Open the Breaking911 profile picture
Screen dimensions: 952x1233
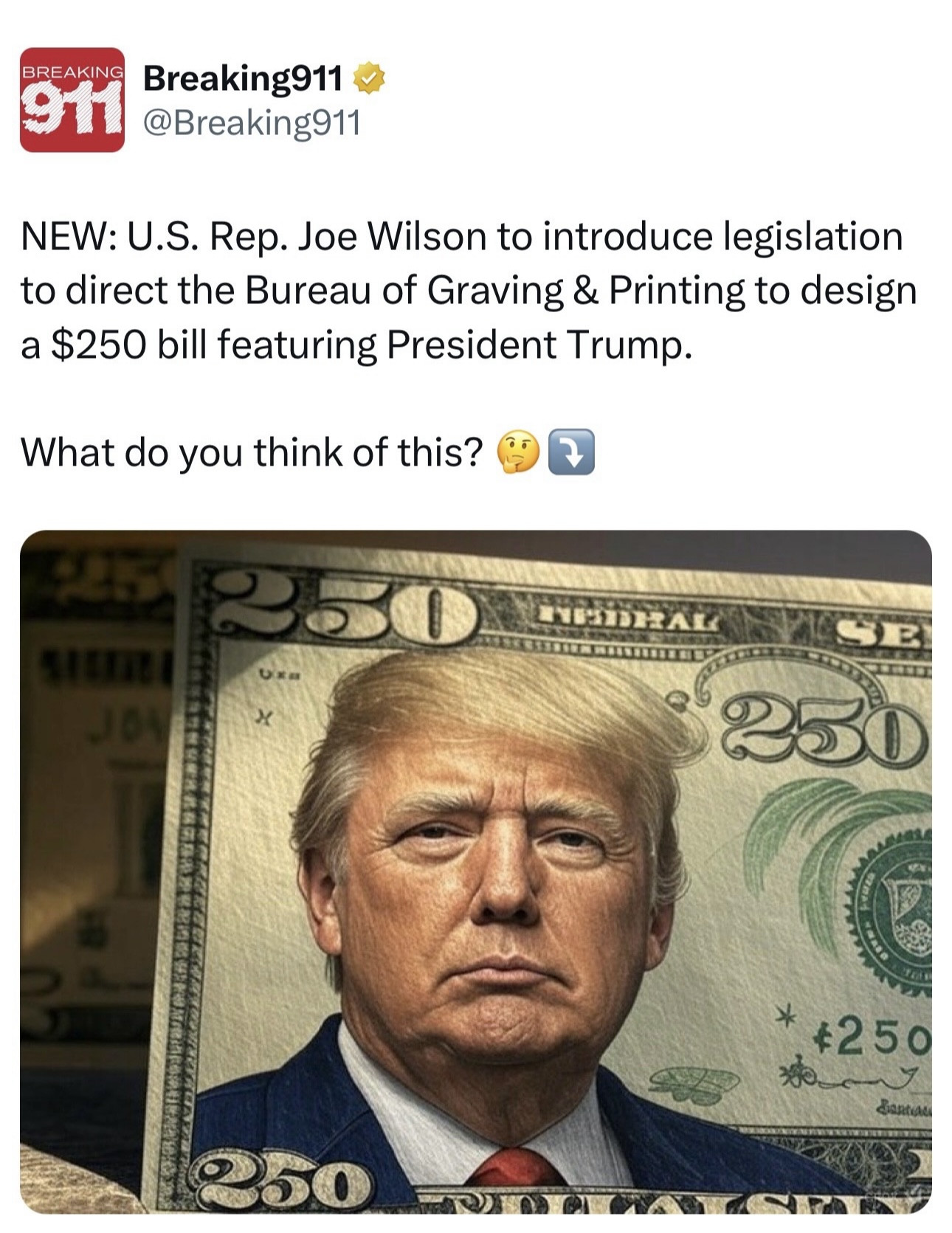pyautogui.click(x=72, y=100)
